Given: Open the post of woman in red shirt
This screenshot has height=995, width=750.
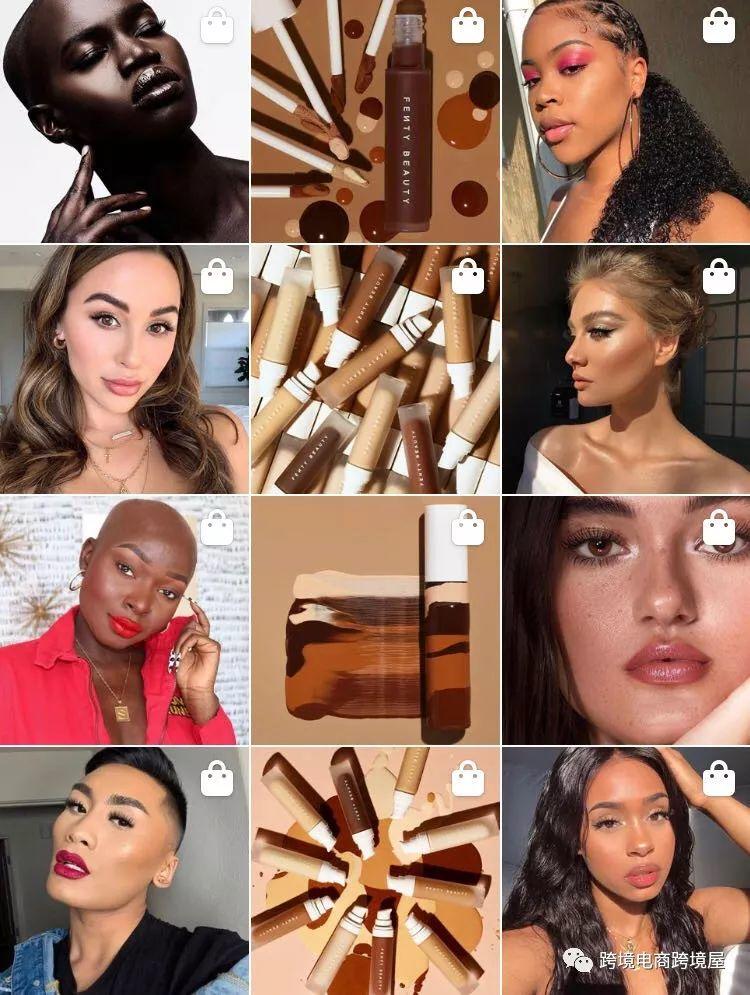Looking at the screenshot, I should [x=124, y=620].
